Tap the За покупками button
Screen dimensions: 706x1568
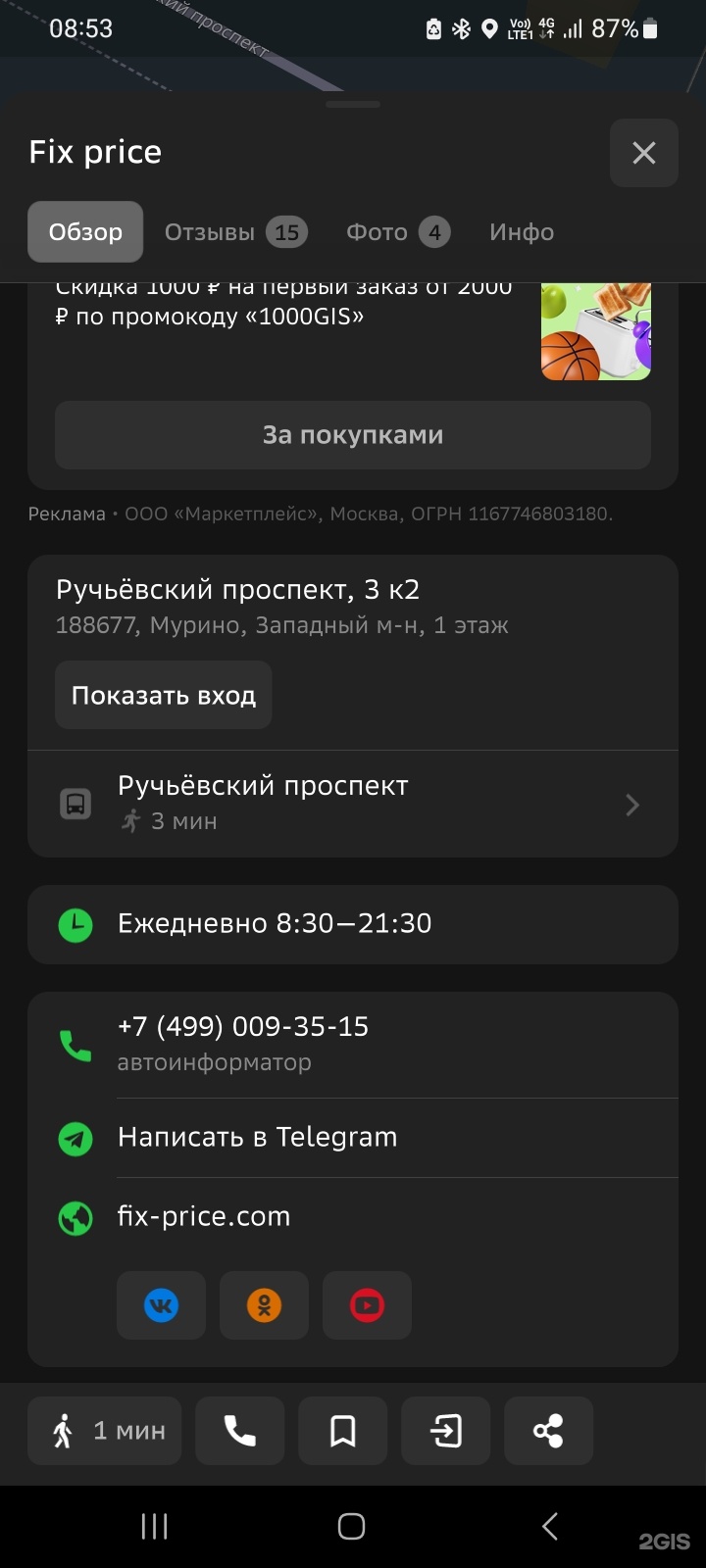pyautogui.click(x=353, y=435)
